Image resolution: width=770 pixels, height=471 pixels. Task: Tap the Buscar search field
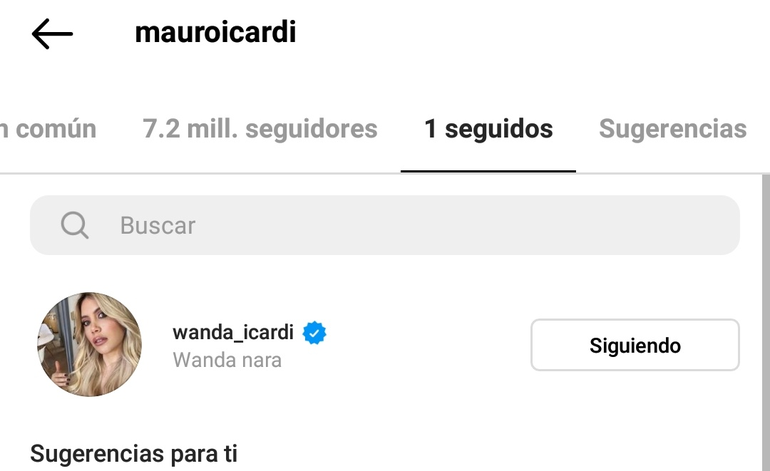coord(385,225)
